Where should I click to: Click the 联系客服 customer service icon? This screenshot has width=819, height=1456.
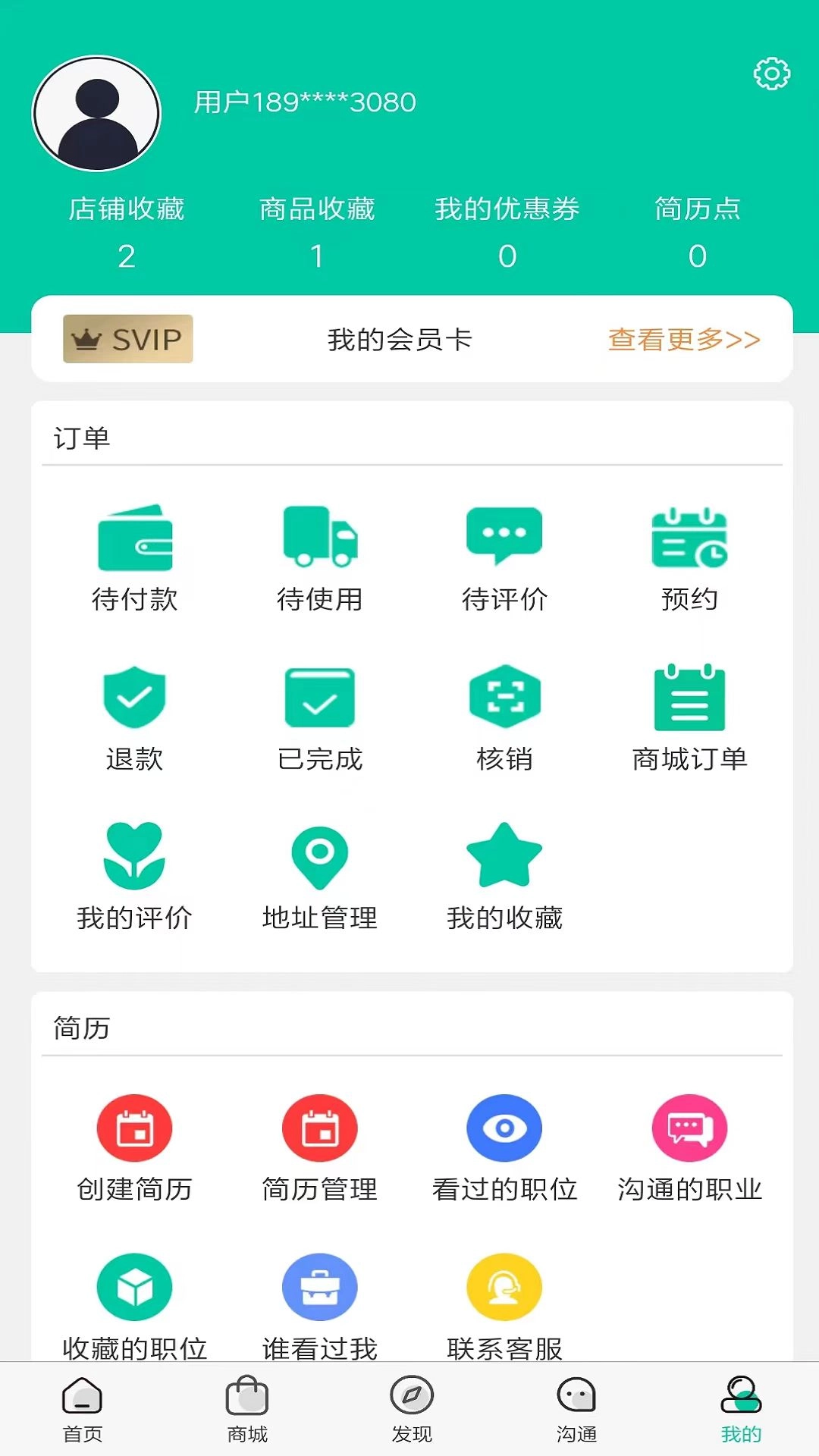point(505,1287)
